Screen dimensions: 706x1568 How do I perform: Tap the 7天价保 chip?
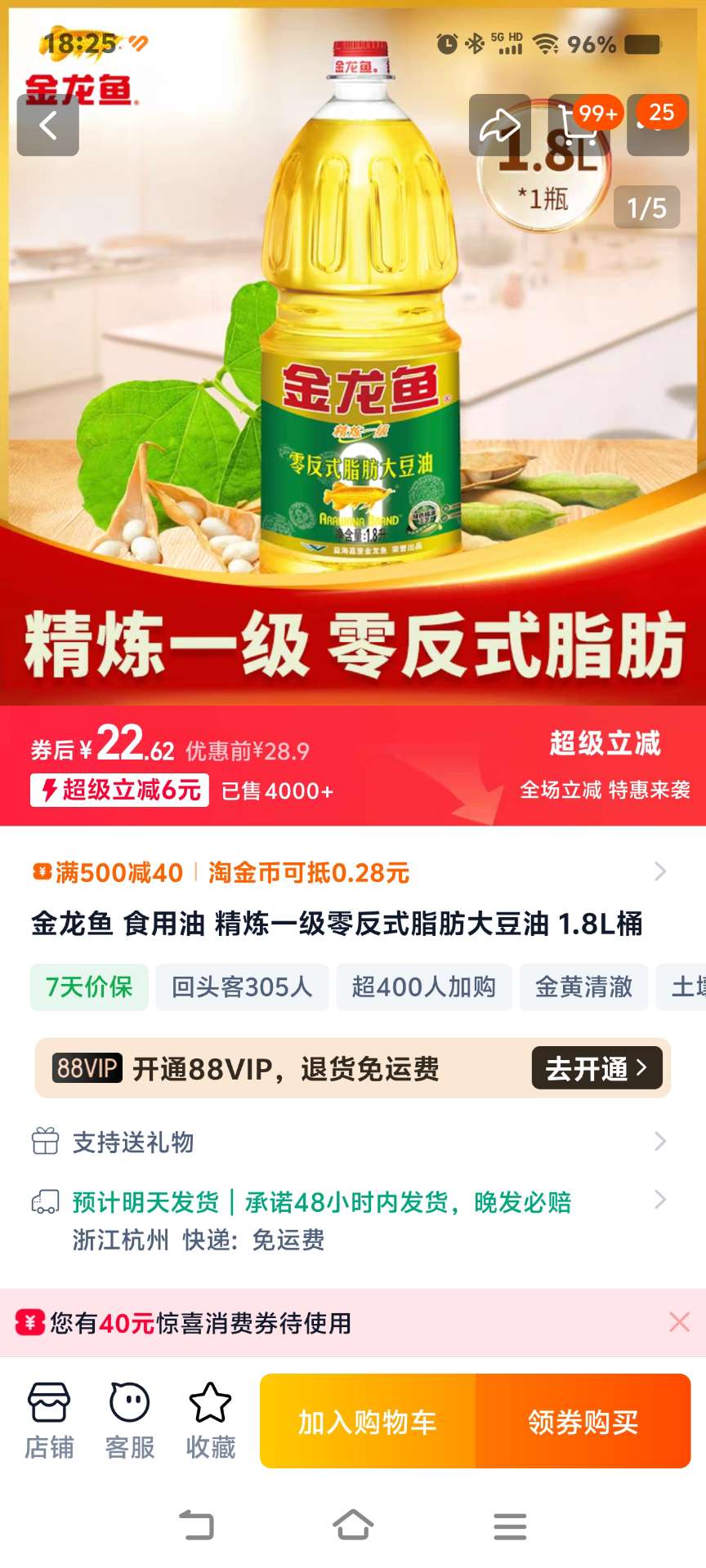pos(89,987)
